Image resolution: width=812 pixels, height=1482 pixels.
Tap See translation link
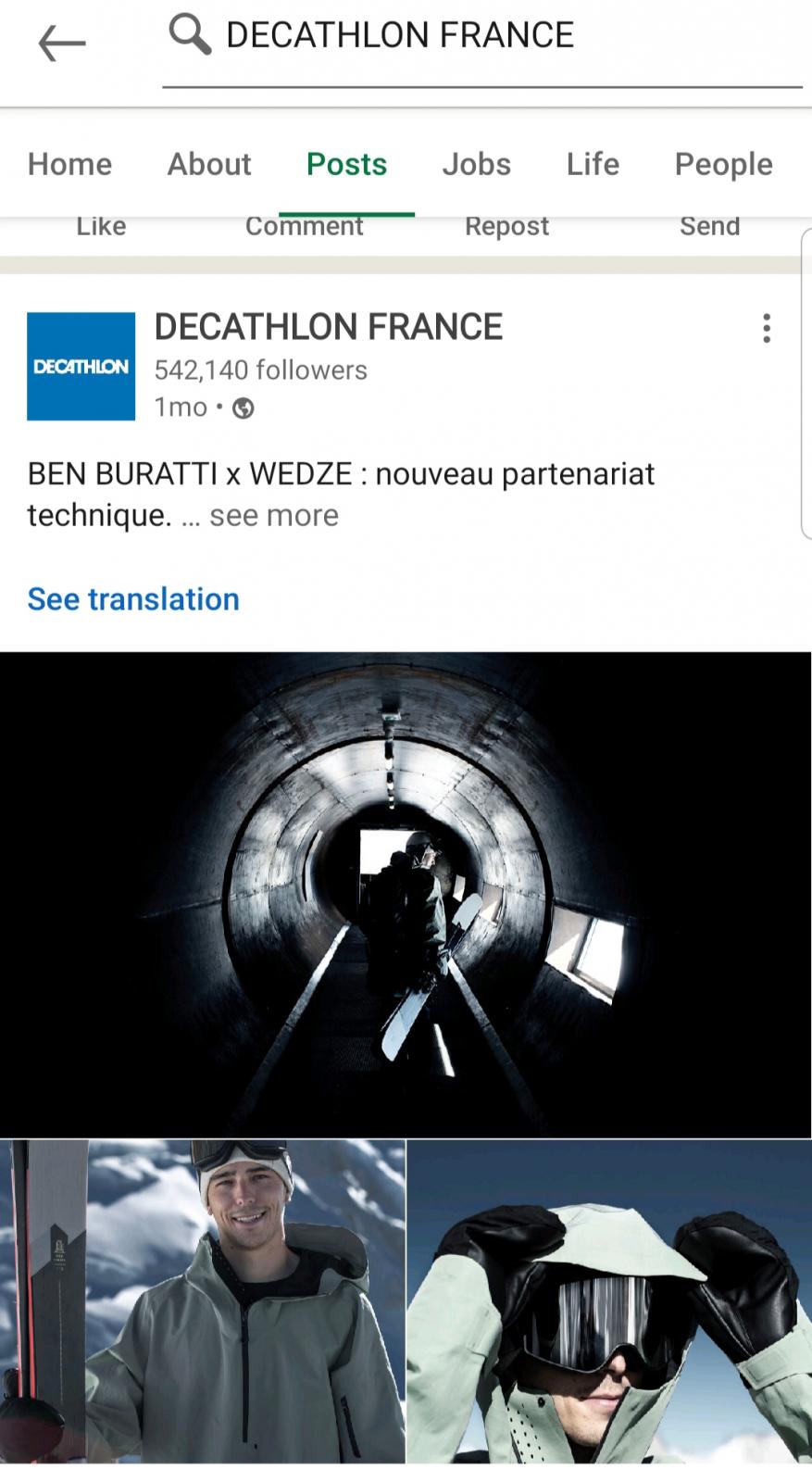pyautogui.click(x=133, y=598)
